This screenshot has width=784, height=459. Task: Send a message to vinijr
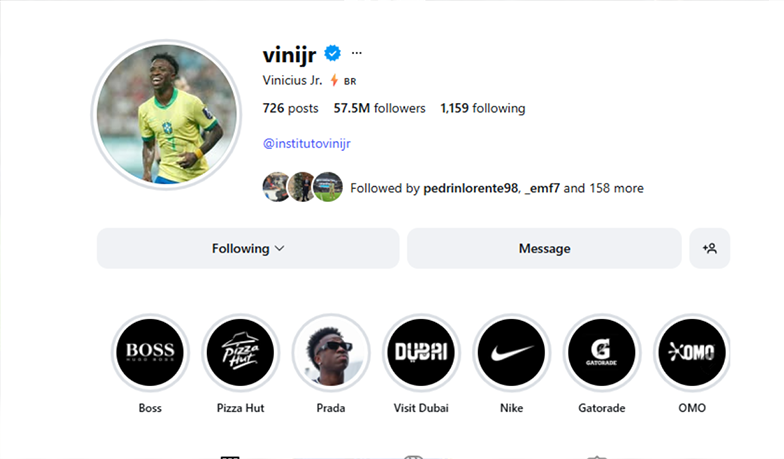[544, 248]
